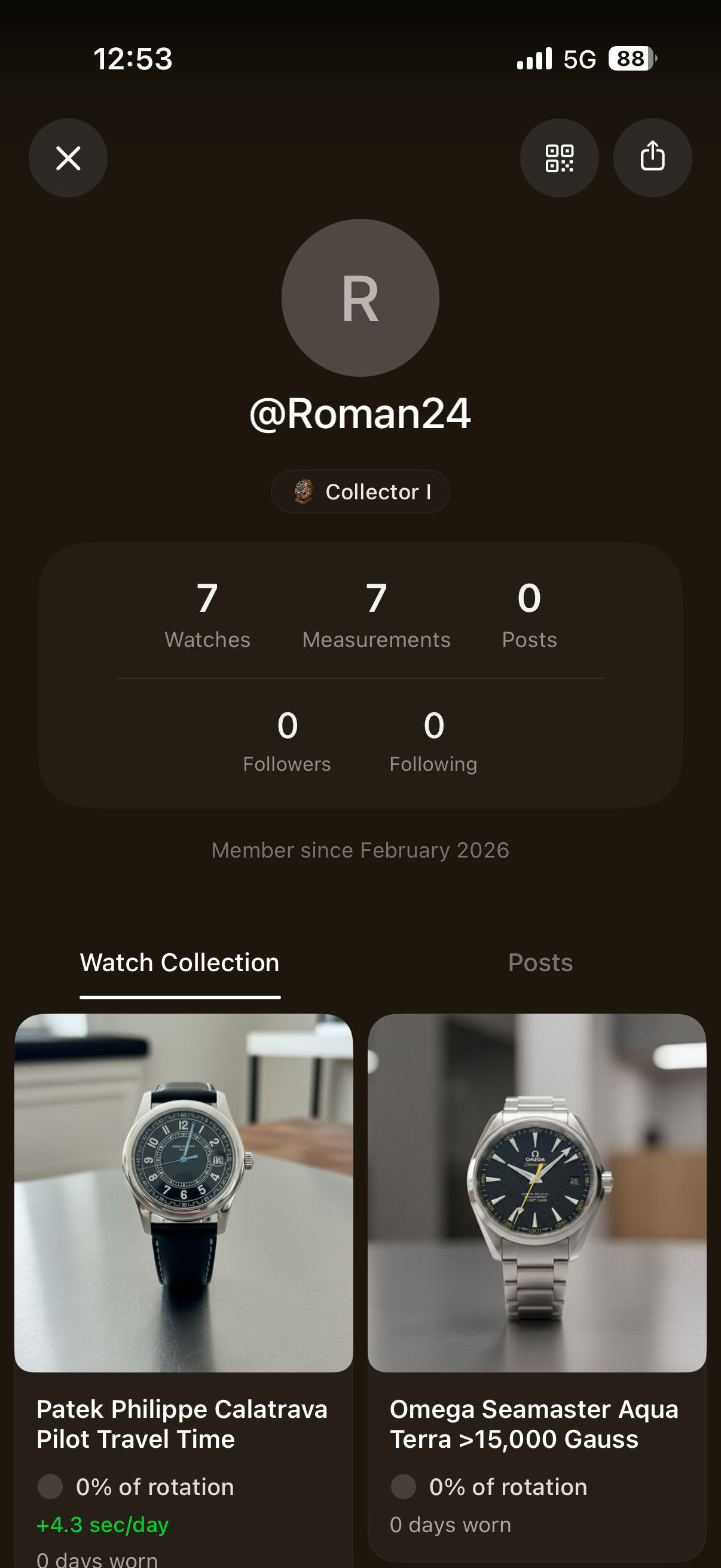This screenshot has height=1568, width=721.
Task: Open the Omega Seamaster Aqua Terra card
Action: coord(537,1193)
